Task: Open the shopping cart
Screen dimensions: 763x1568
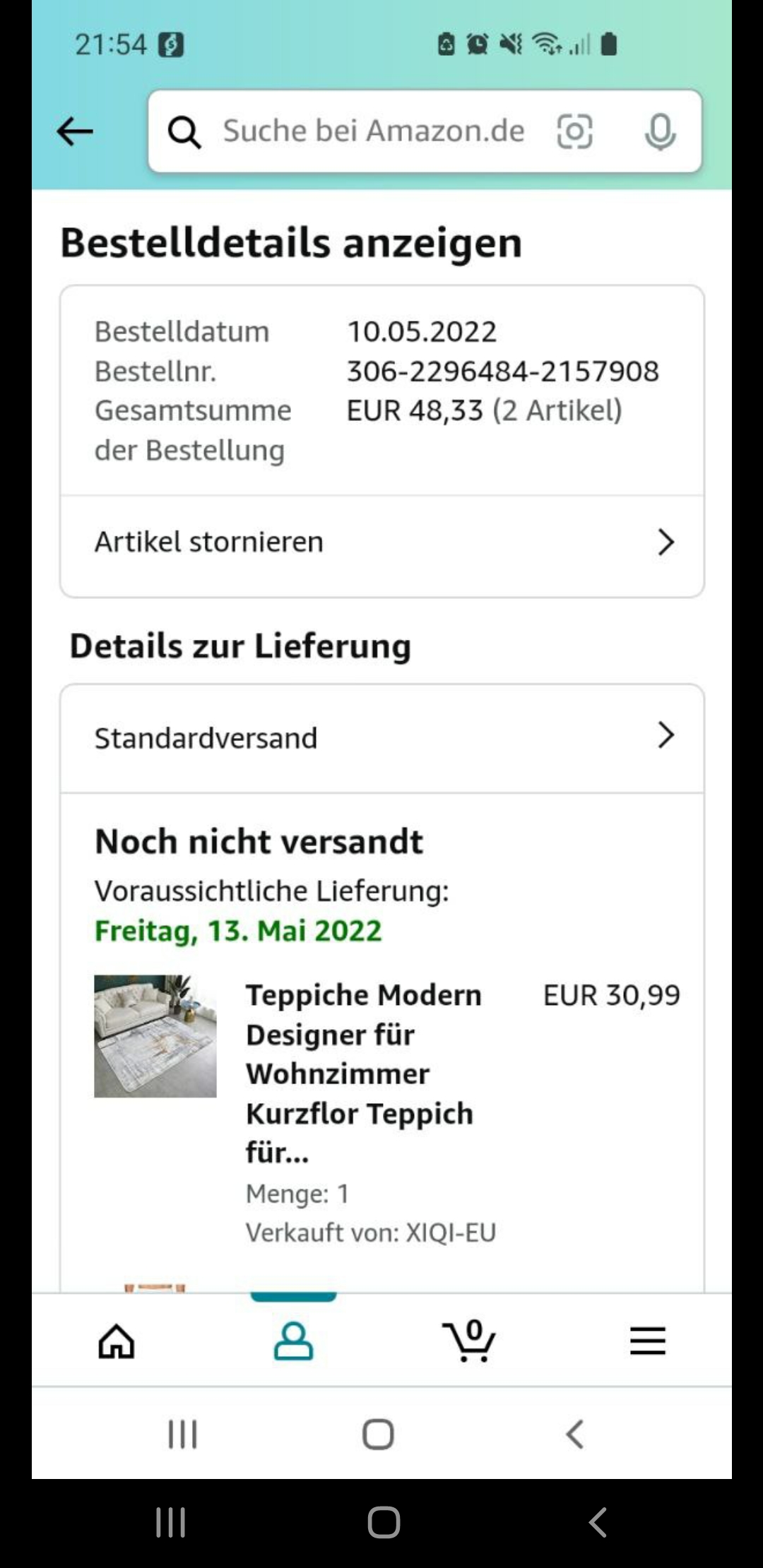Action: 469,1340
